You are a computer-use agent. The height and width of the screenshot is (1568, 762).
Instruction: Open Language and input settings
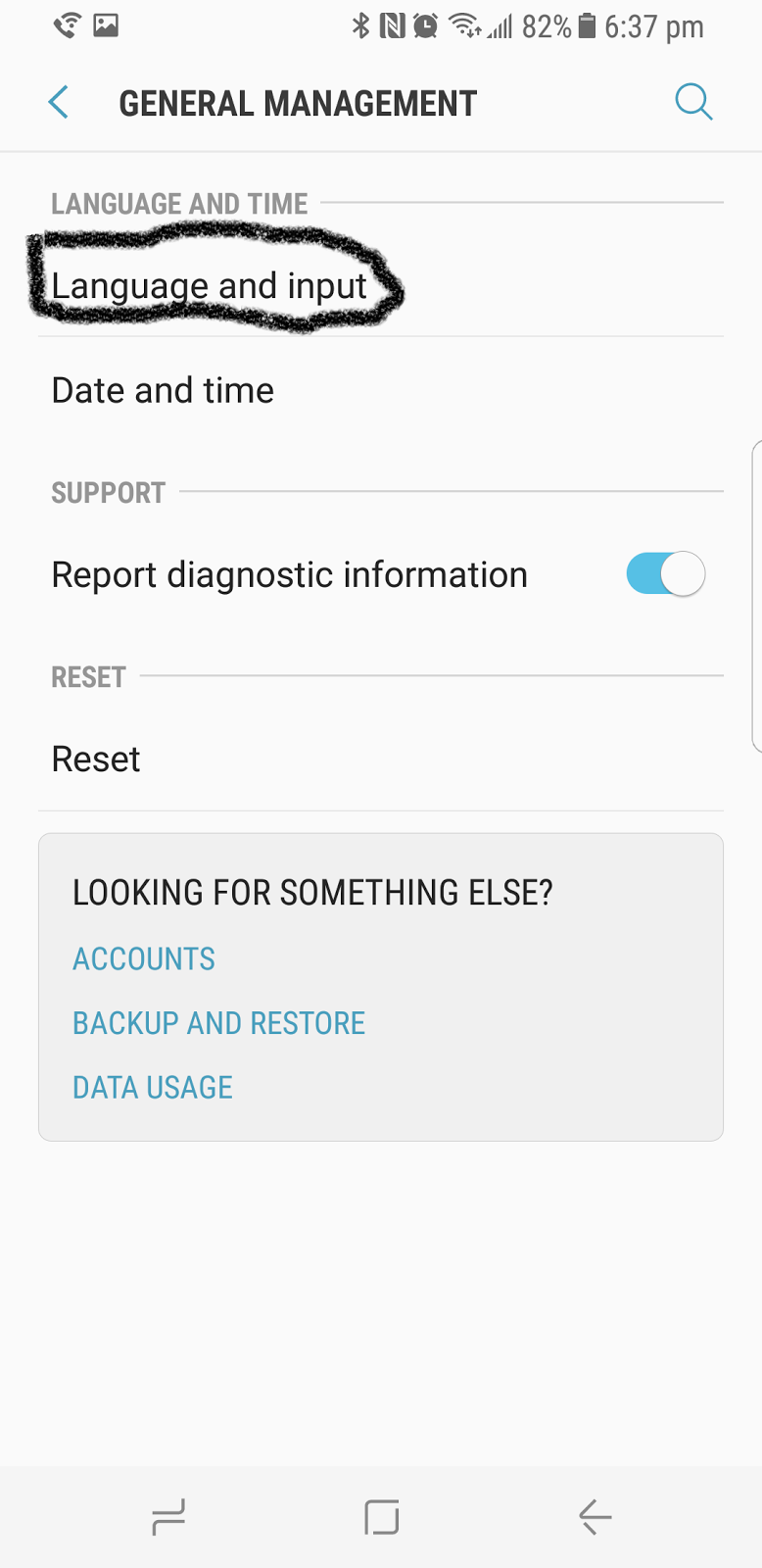[x=380, y=286]
